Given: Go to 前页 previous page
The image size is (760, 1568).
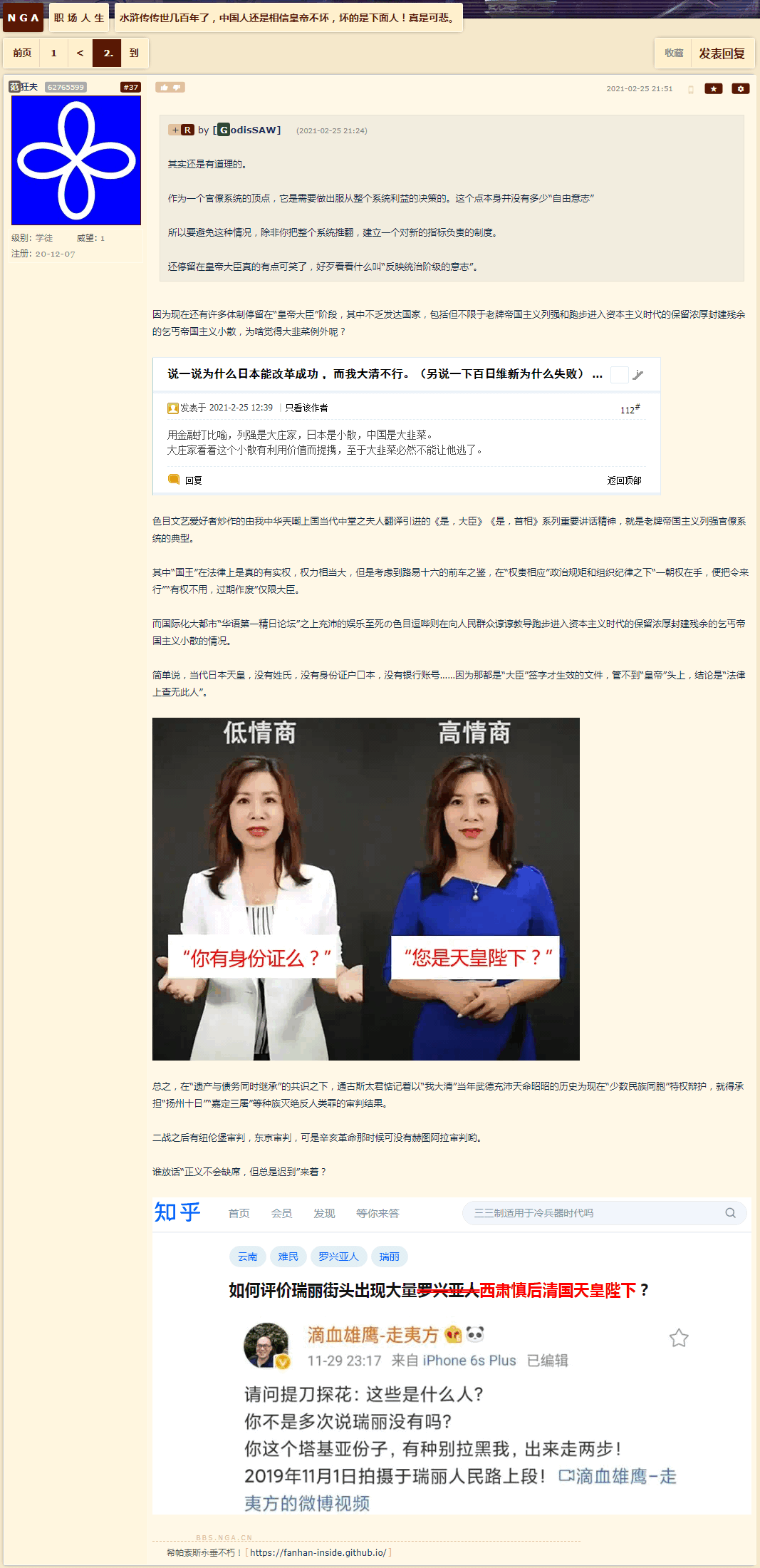Looking at the screenshot, I should pos(22,53).
